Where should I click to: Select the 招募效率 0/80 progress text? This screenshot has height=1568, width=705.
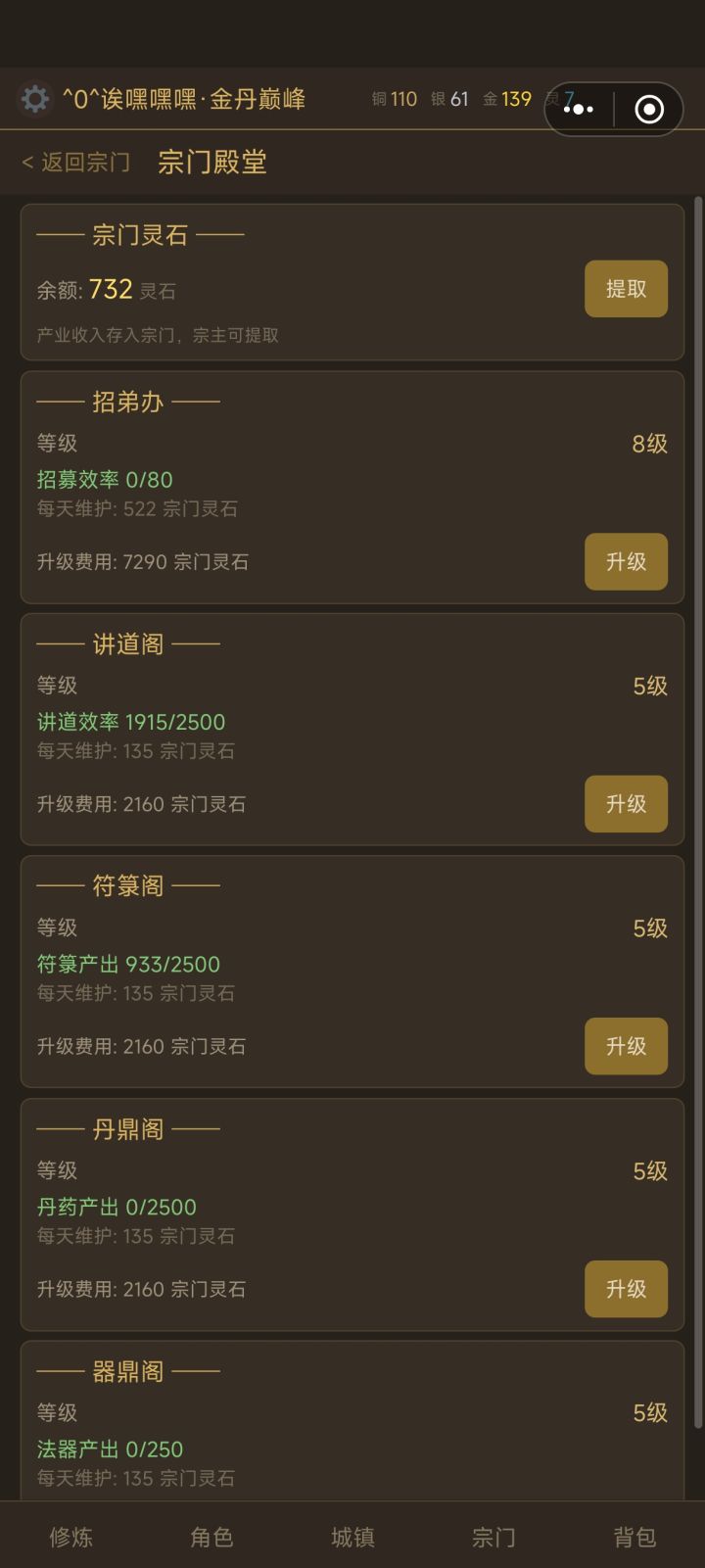click(105, 479)
